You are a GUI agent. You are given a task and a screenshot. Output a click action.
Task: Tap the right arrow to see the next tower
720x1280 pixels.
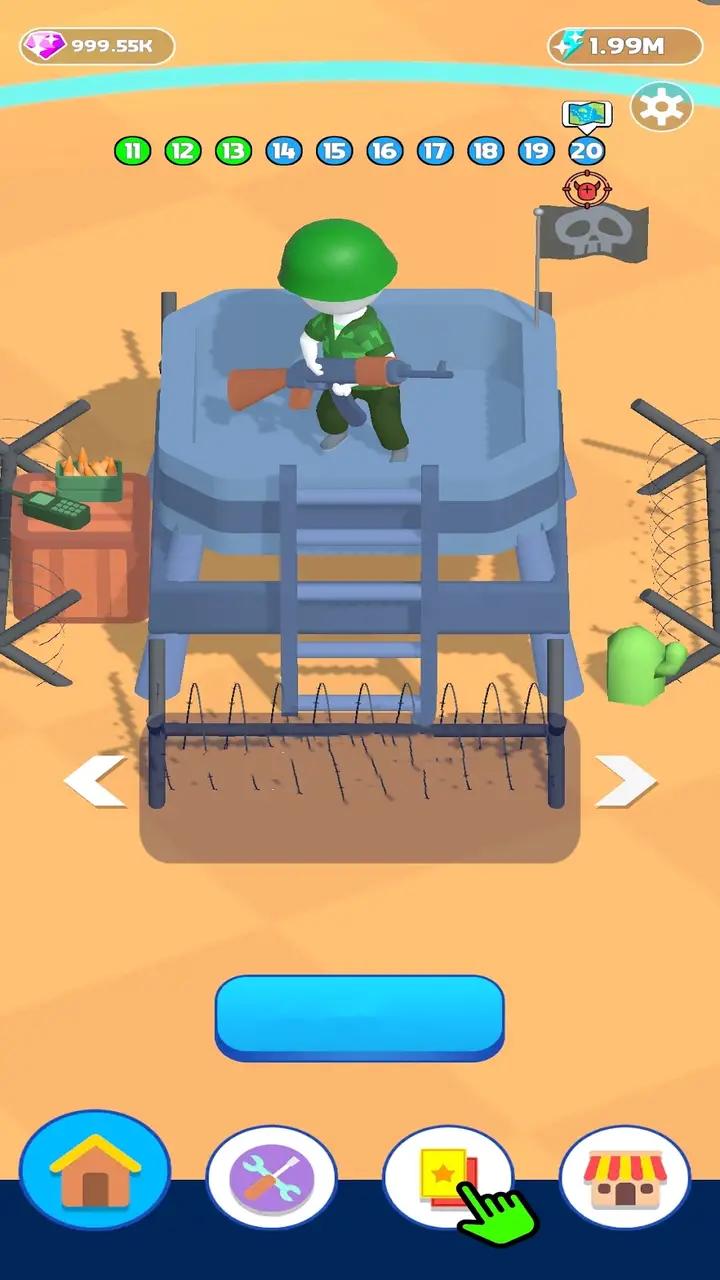click(x=626, y=781)
